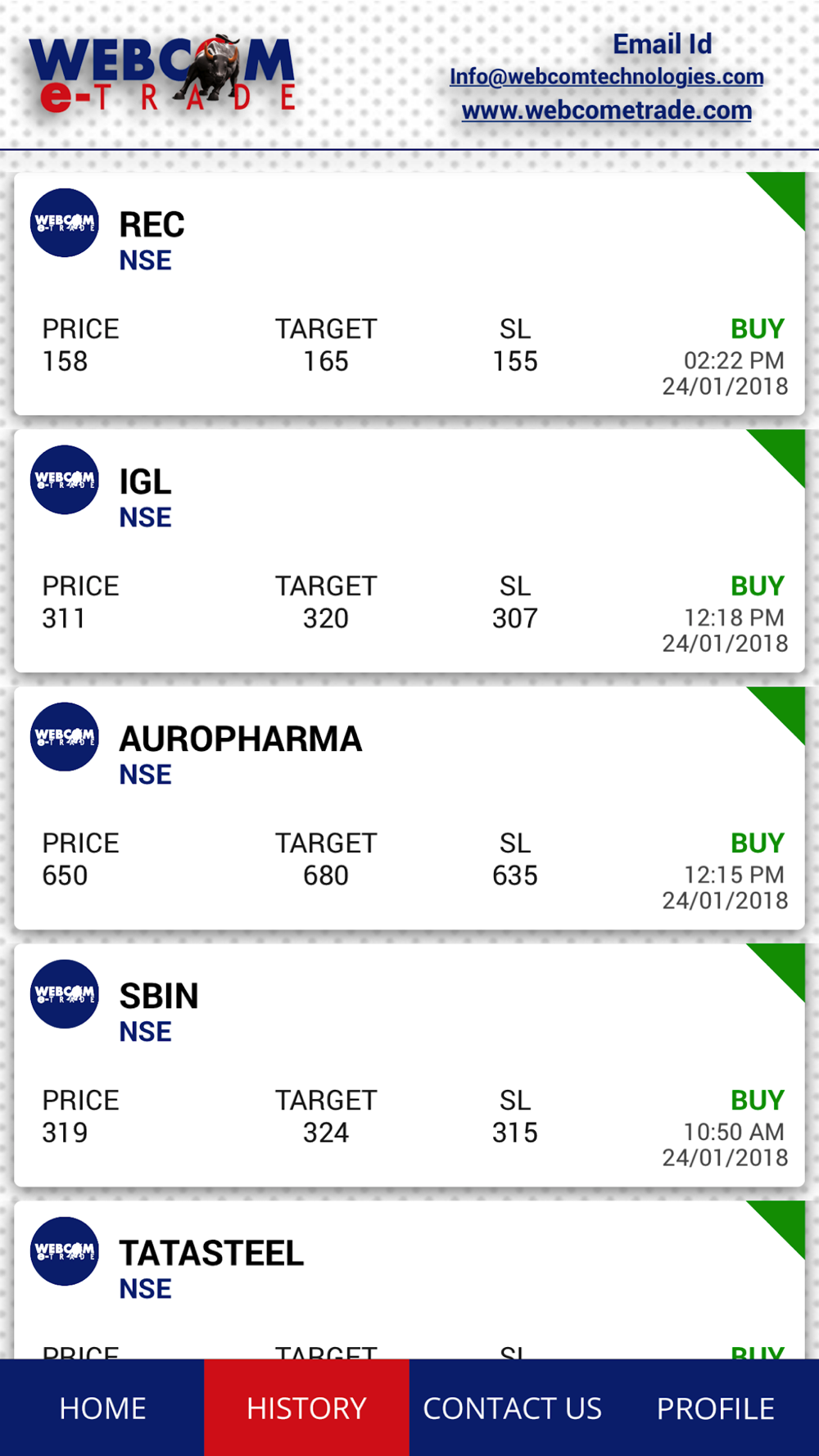Select the History tab

tap(307, 1408)
